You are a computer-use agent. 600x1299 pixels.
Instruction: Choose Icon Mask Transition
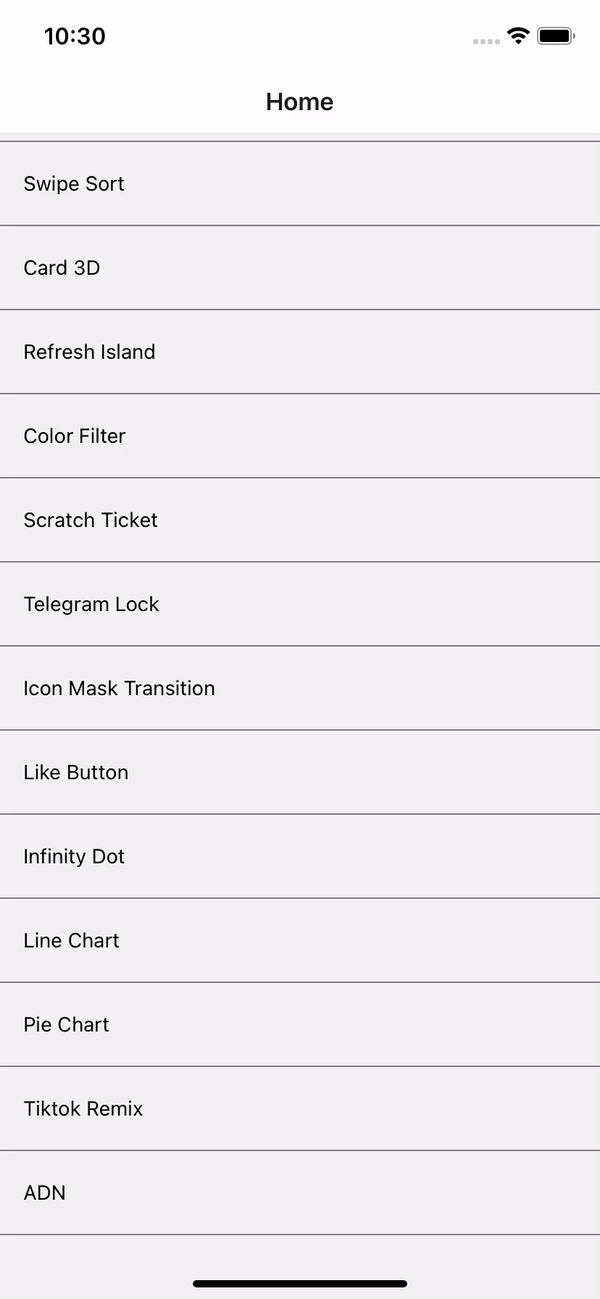[x=119, y=688]
